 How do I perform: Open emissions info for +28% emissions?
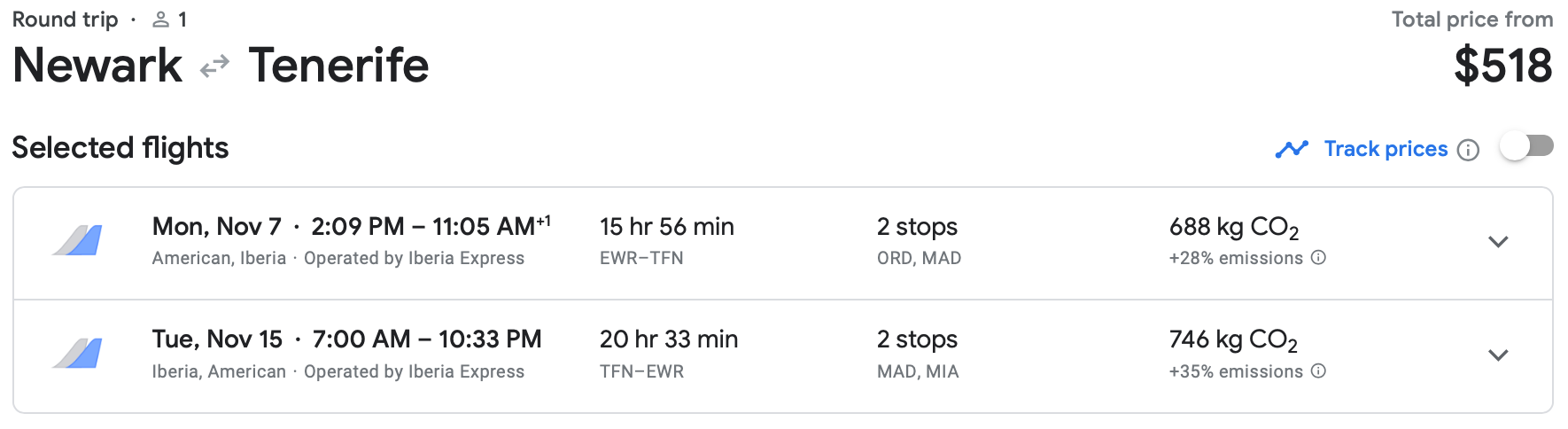1318,258
